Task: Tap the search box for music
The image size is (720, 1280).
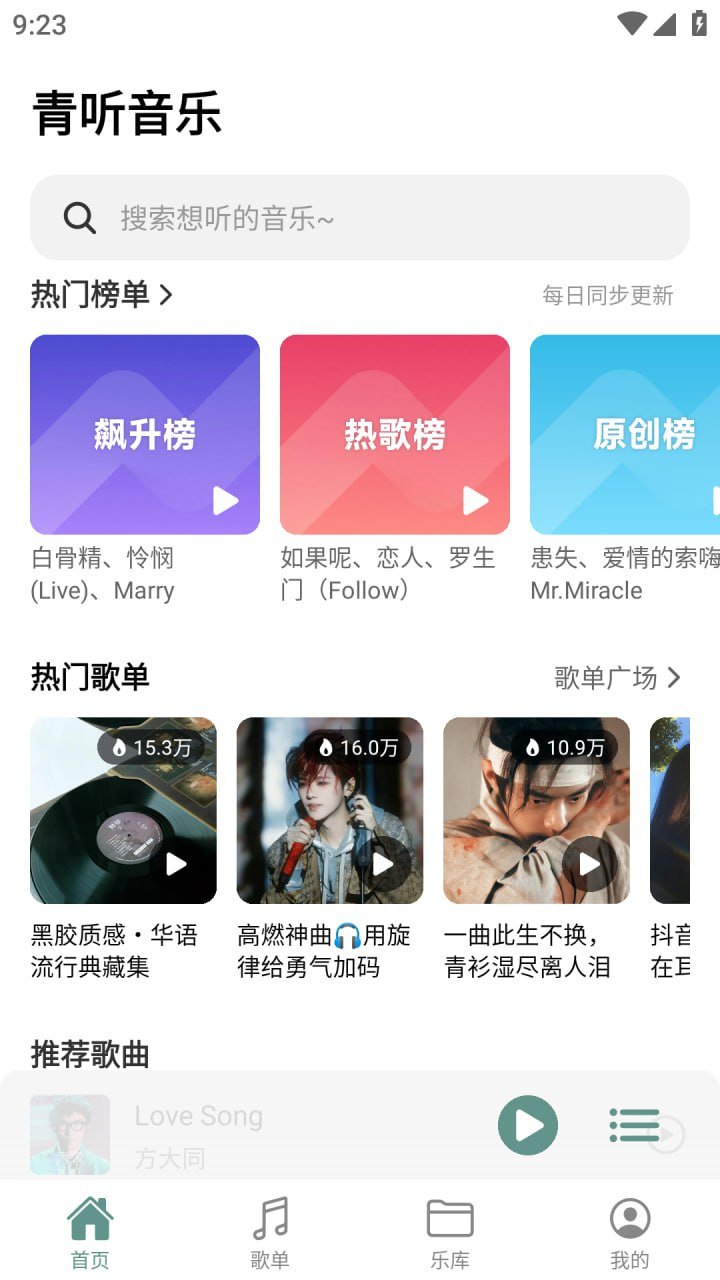Action: click(360, 218)
